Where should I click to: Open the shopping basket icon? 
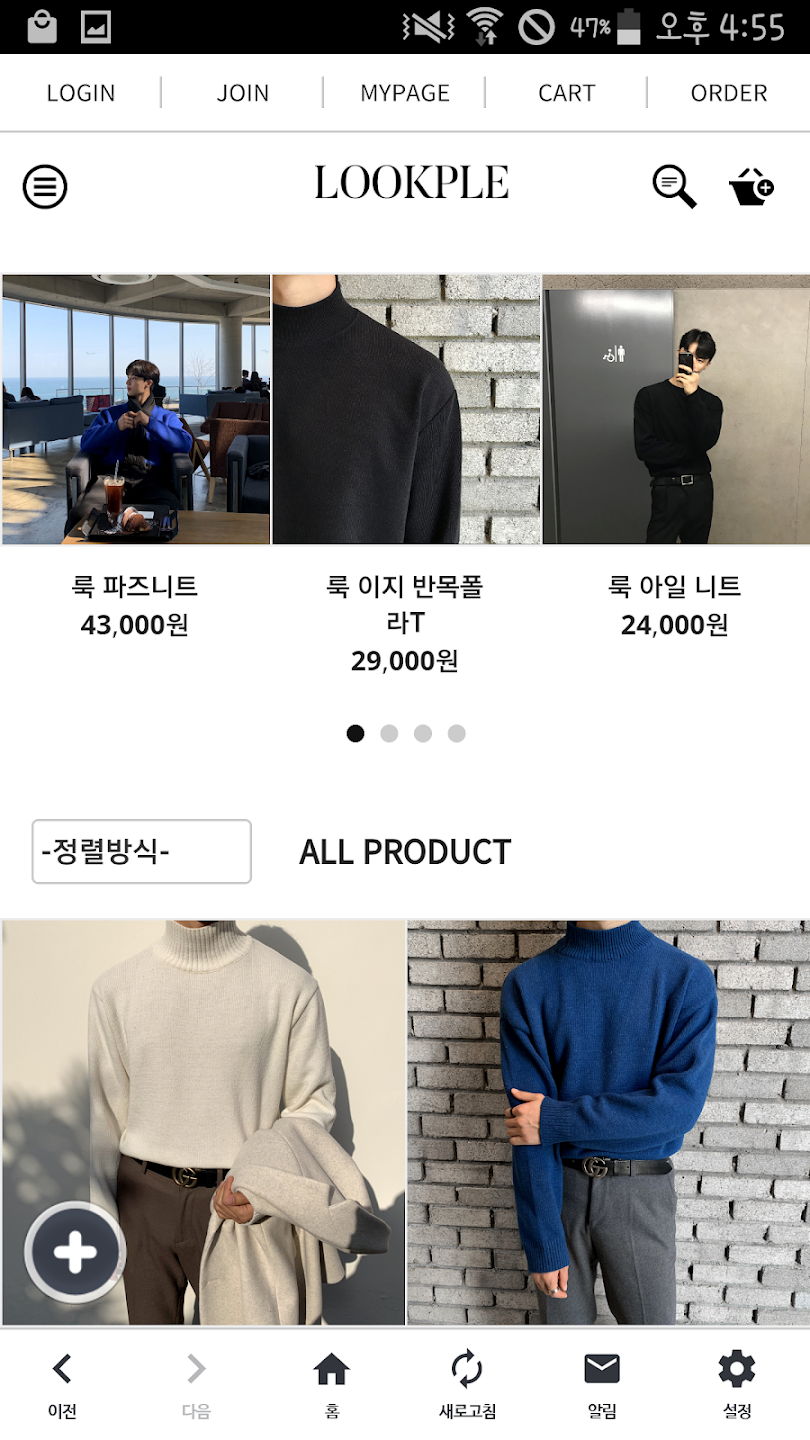752,187
